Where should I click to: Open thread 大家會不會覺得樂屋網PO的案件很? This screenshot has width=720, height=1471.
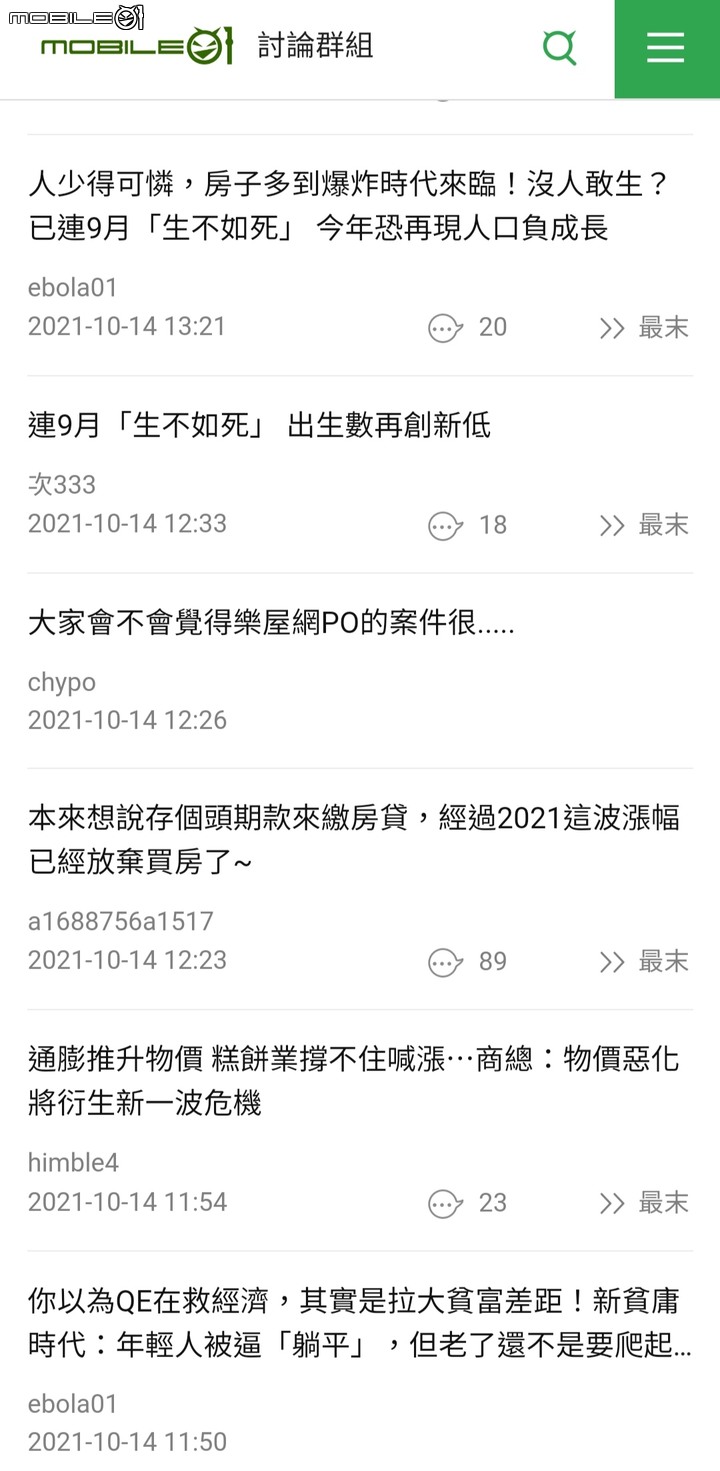coord(271,625)
